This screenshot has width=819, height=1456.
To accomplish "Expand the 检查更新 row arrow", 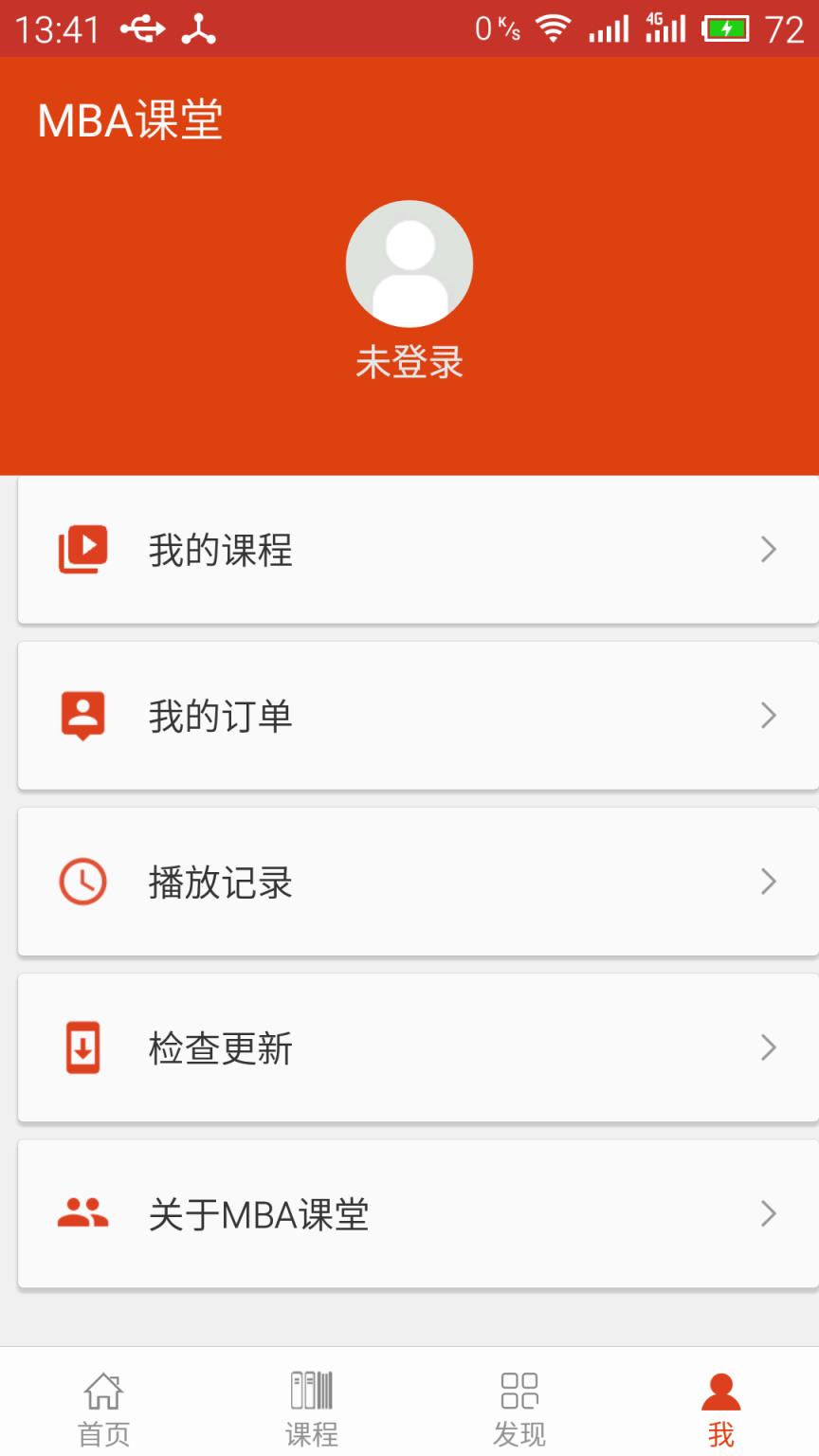I will tap(768, 1047).
